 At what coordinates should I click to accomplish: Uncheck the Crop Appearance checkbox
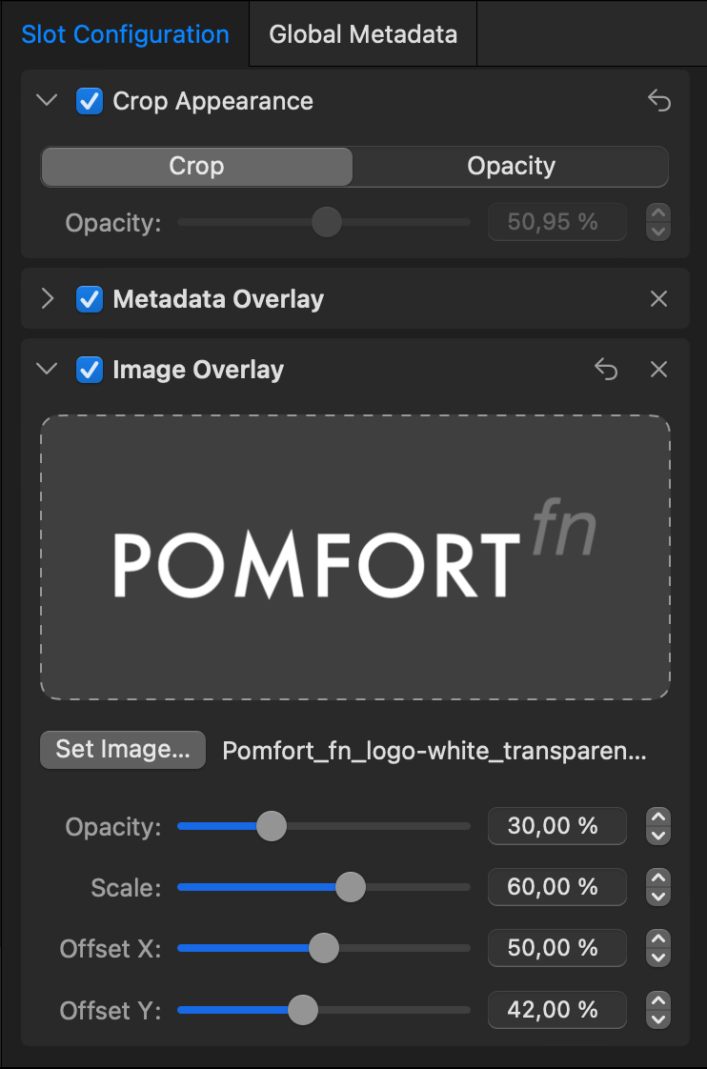(89, 101)
